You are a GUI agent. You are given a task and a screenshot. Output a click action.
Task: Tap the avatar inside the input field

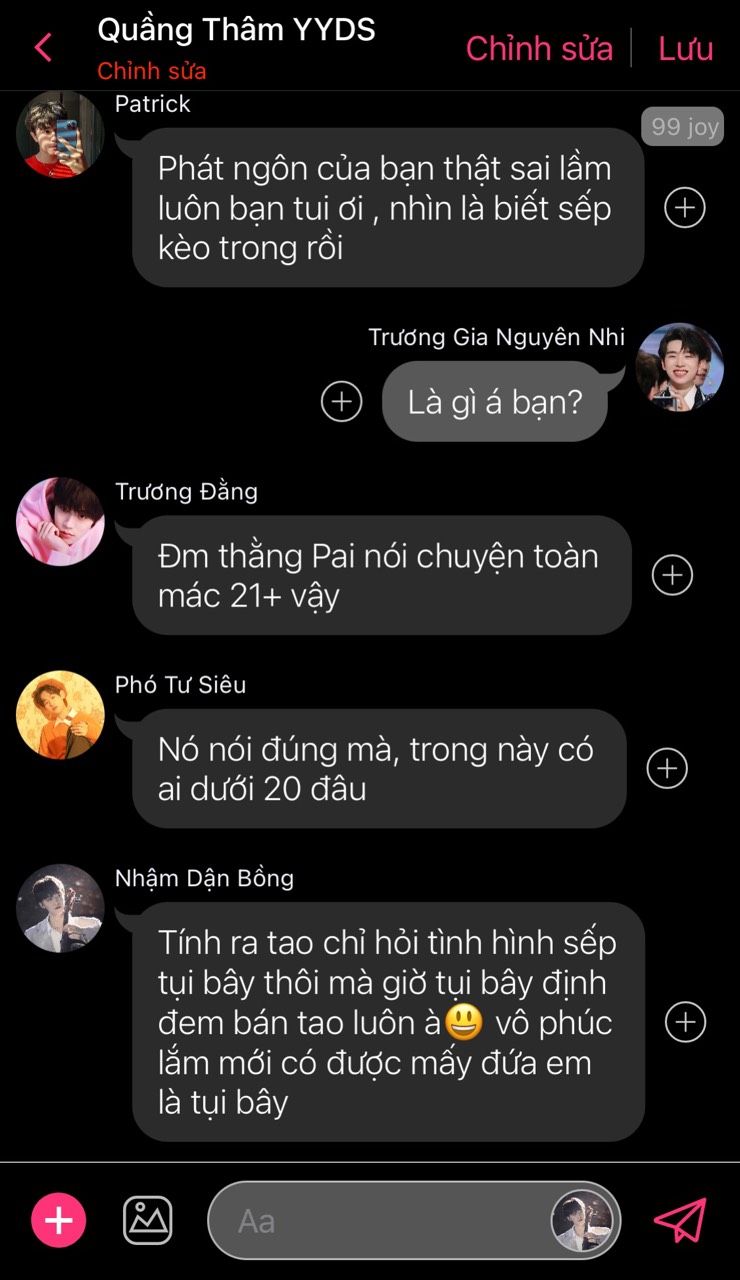tap(582, 1221)
